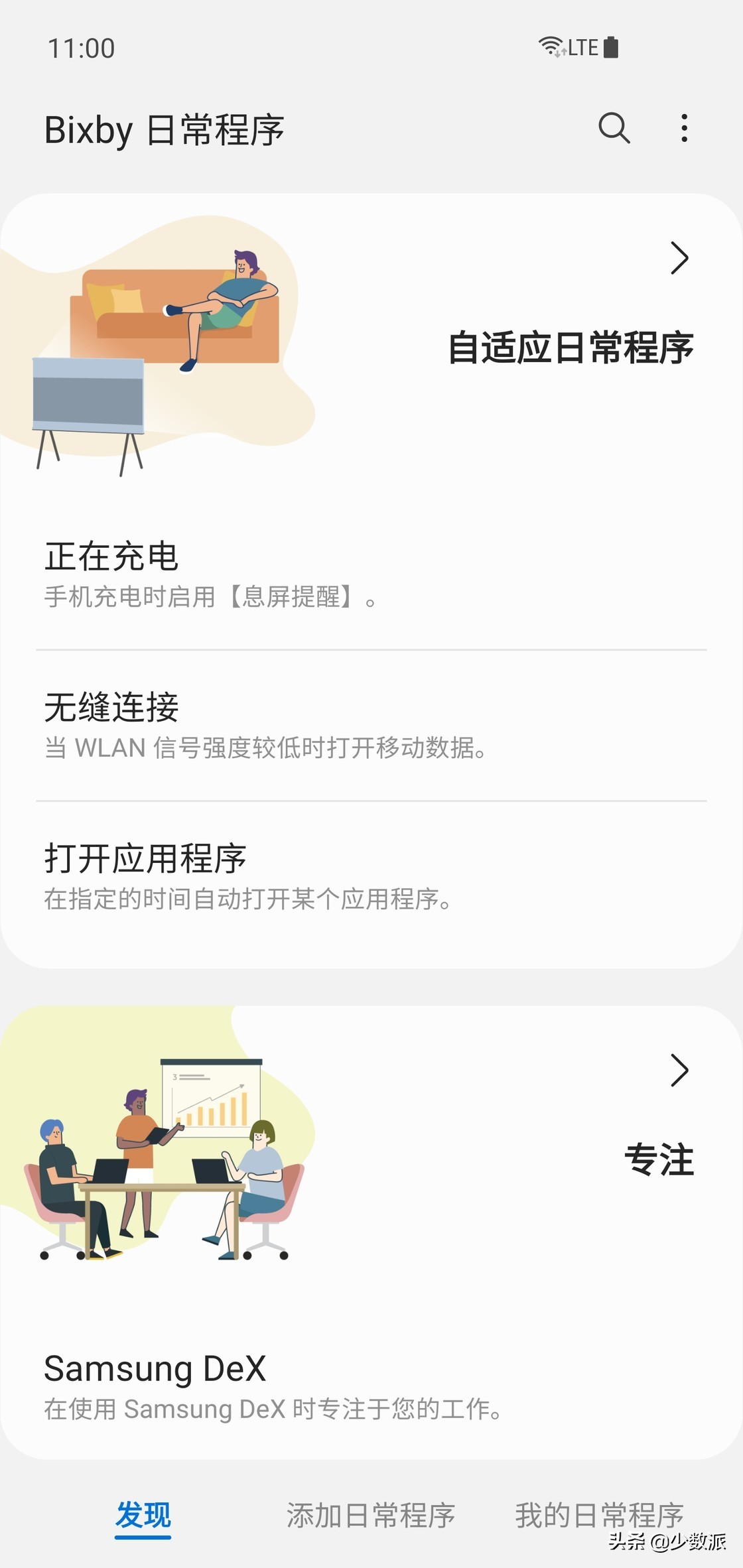Click the LTE indicator in status bar
This screenshot has height=1568, width=743.
coord(583,46)
